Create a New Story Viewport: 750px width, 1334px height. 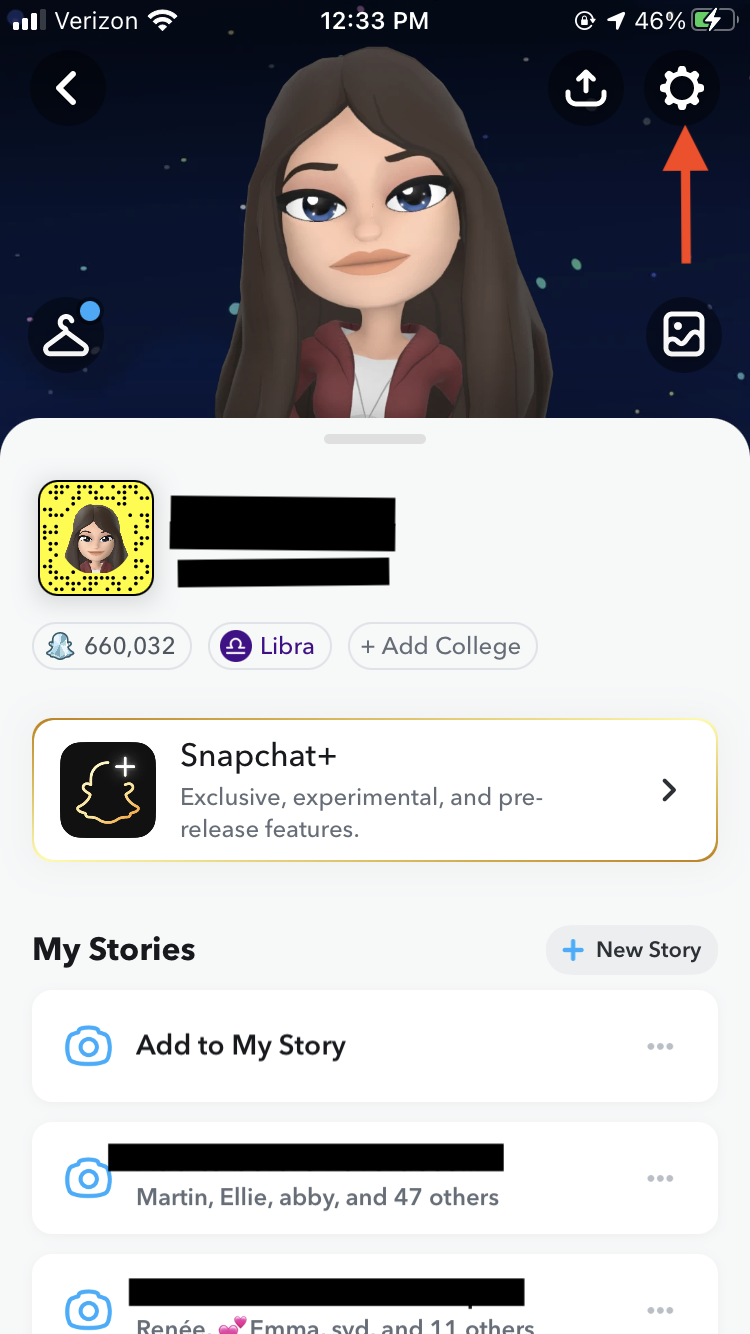tap(632, 950)
